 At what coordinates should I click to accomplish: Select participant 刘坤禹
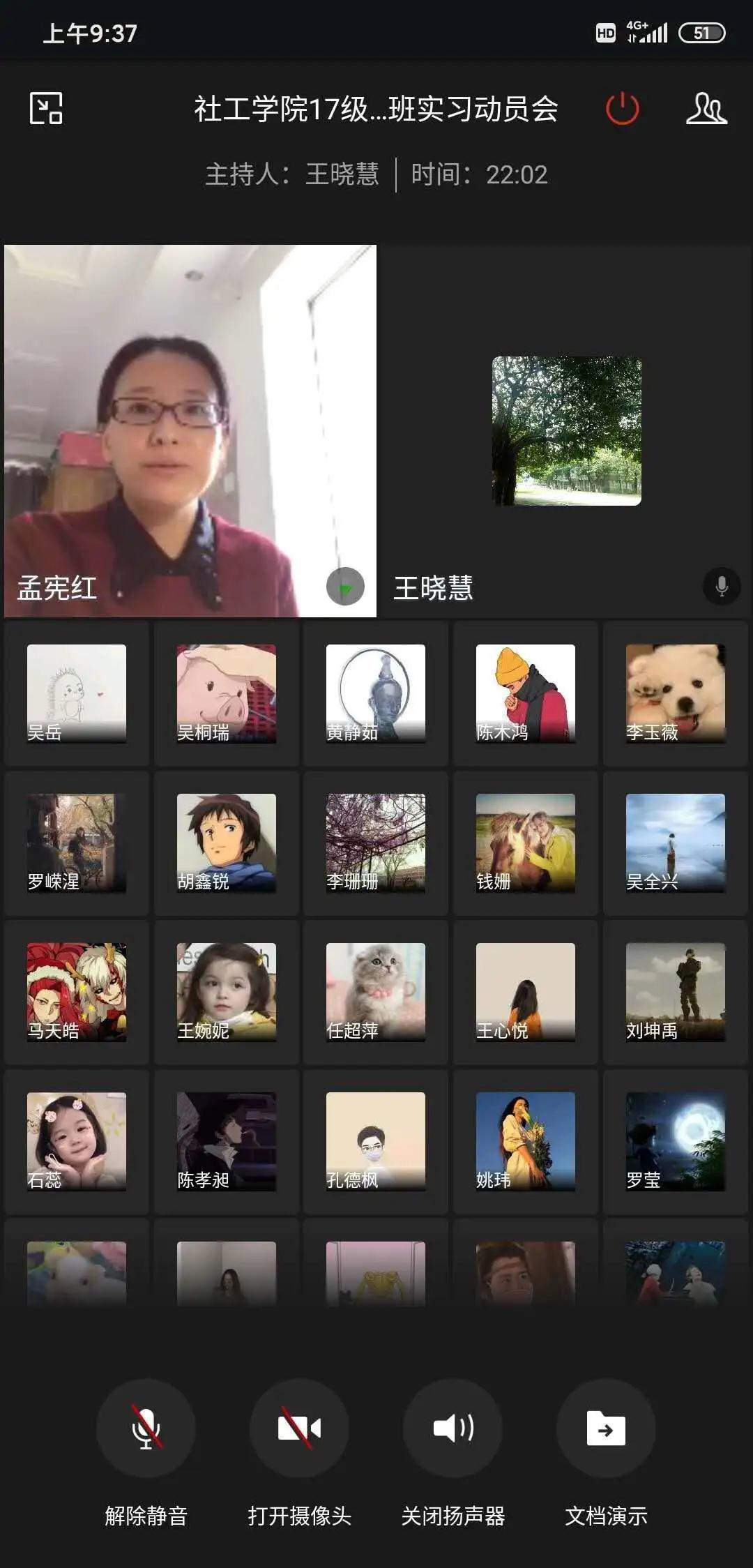pos(675,992)
